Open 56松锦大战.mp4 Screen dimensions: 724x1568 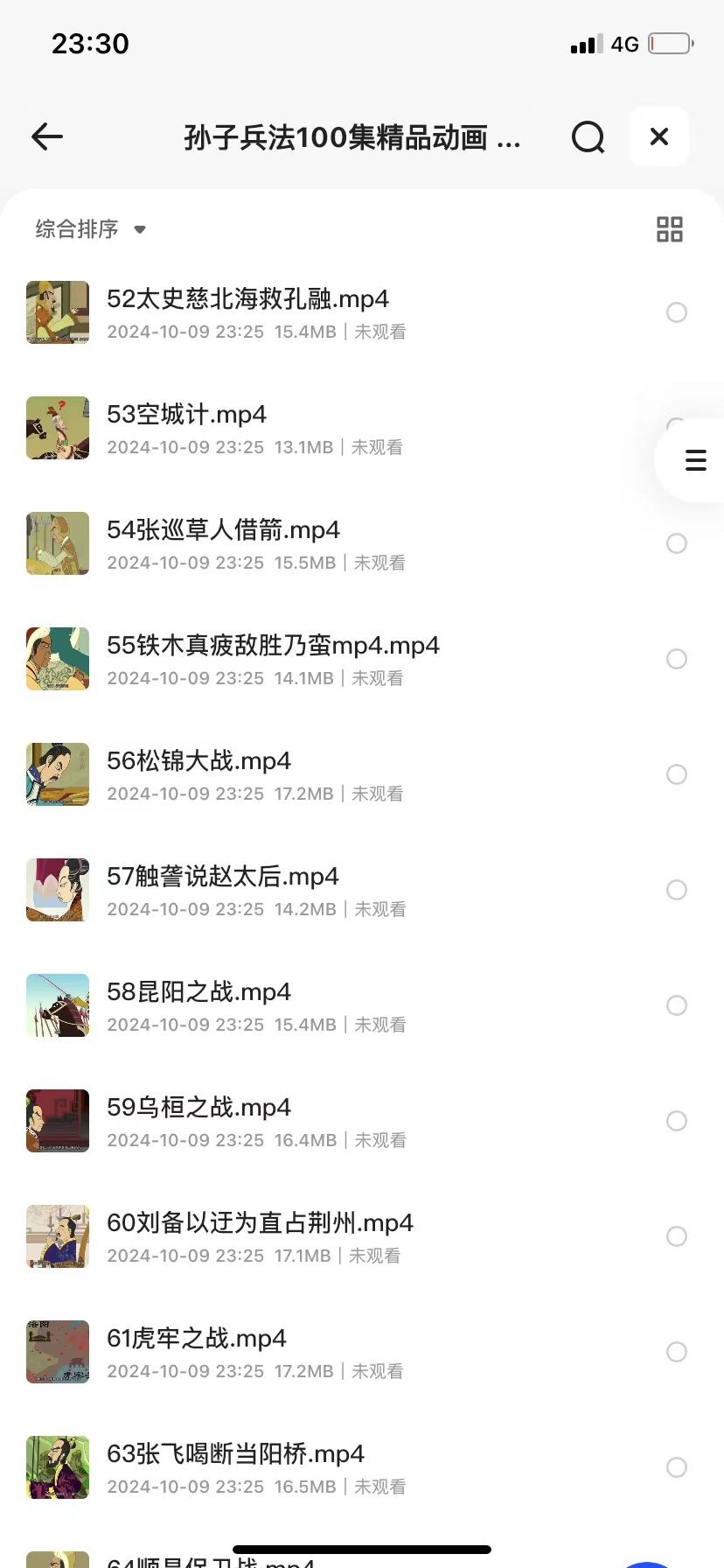[x=198, y=761]
